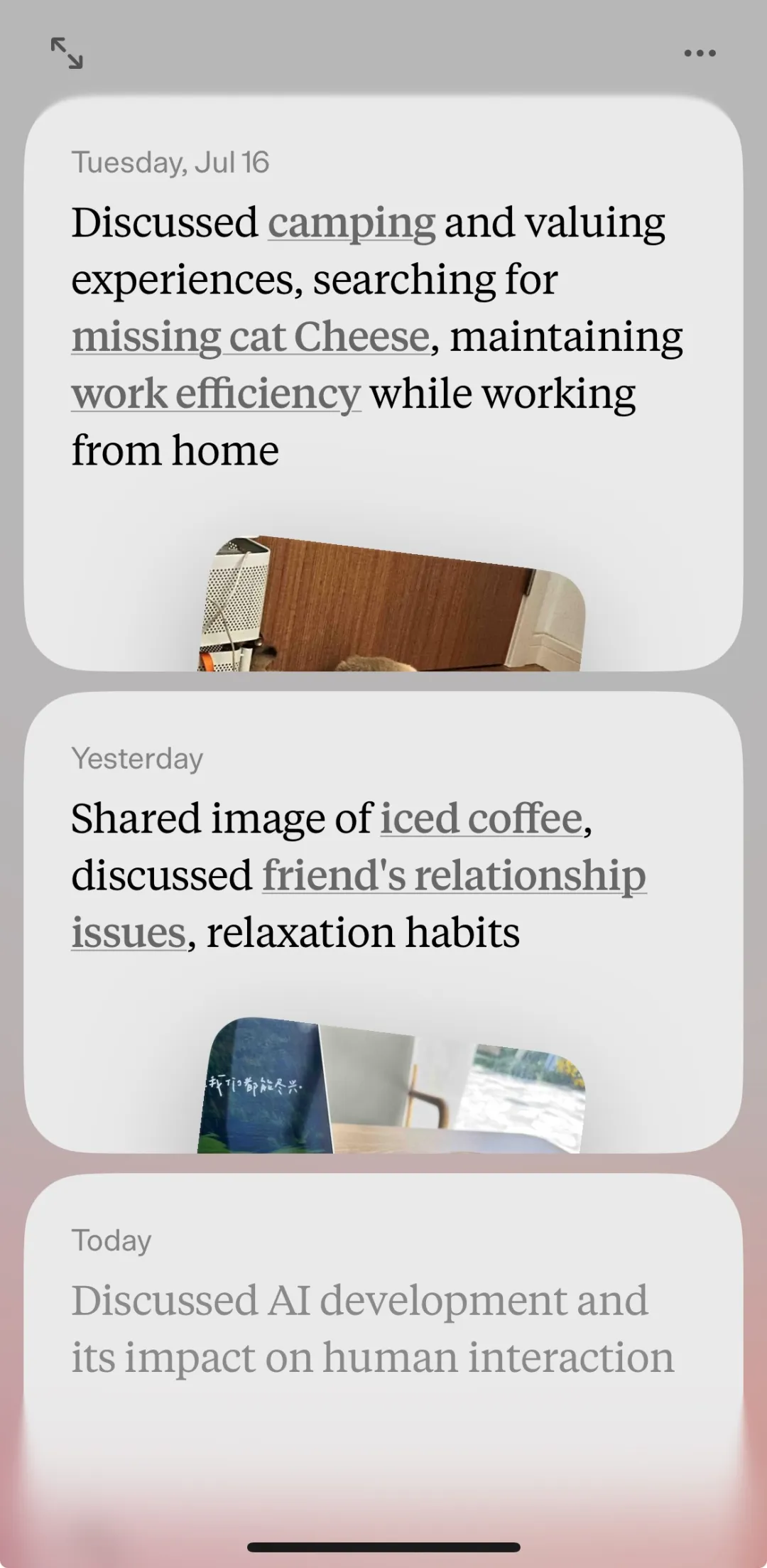Tap the expand arrows icon
This screenshot has height=1568, width=767.
(x=67, y=53)
